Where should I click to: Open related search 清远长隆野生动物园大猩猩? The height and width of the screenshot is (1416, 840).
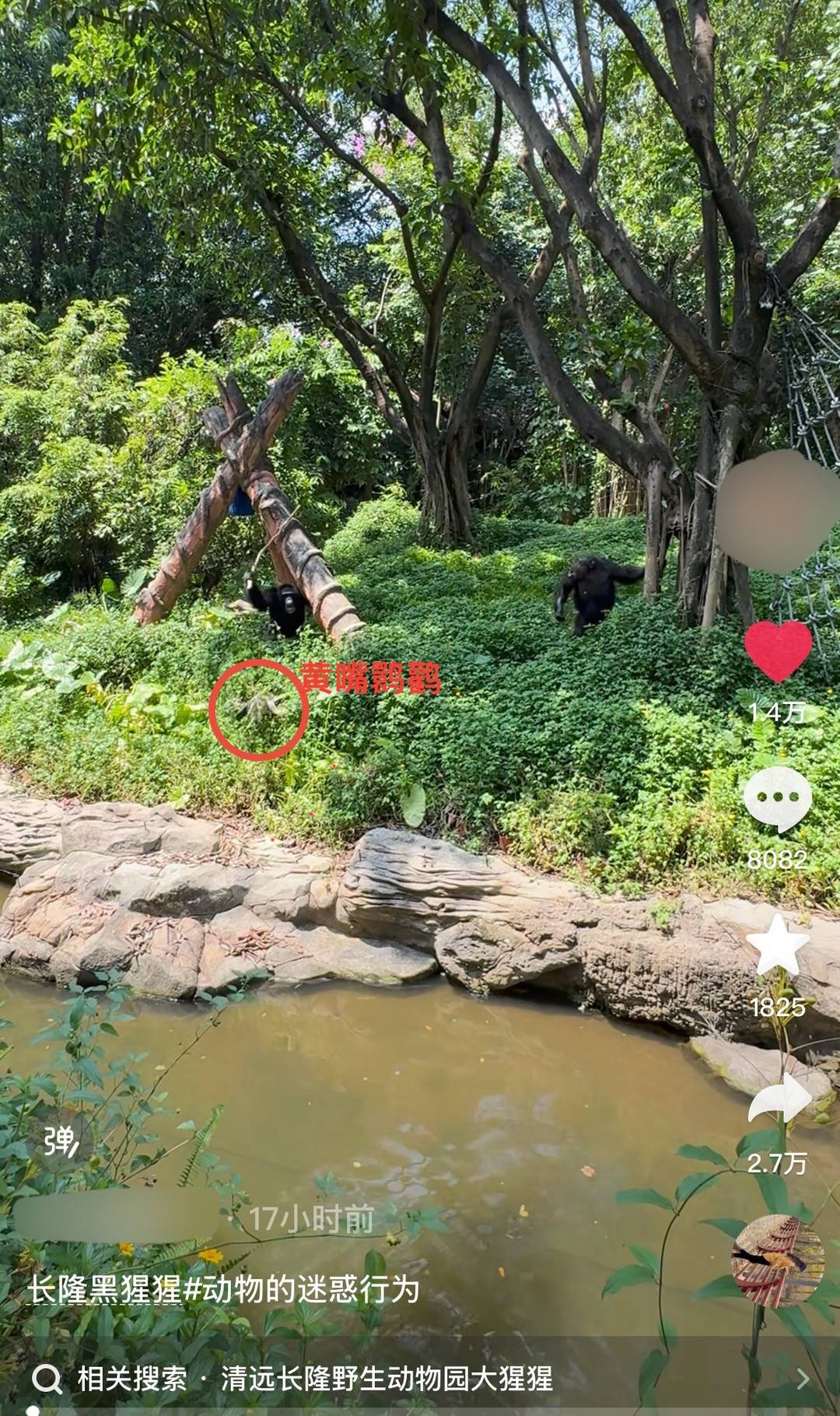[x=387, y=1379]
